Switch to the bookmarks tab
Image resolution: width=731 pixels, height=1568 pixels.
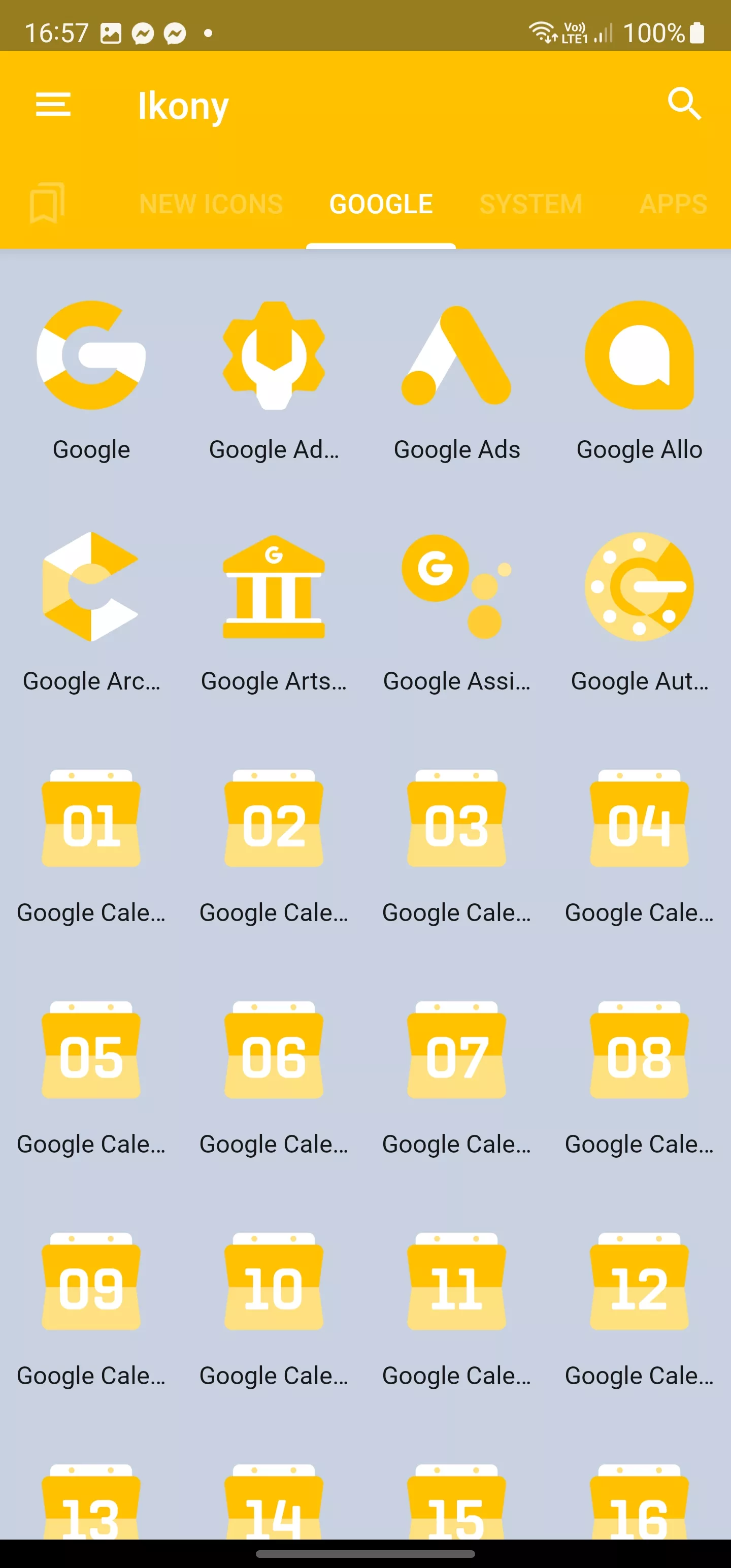(47, 203)
